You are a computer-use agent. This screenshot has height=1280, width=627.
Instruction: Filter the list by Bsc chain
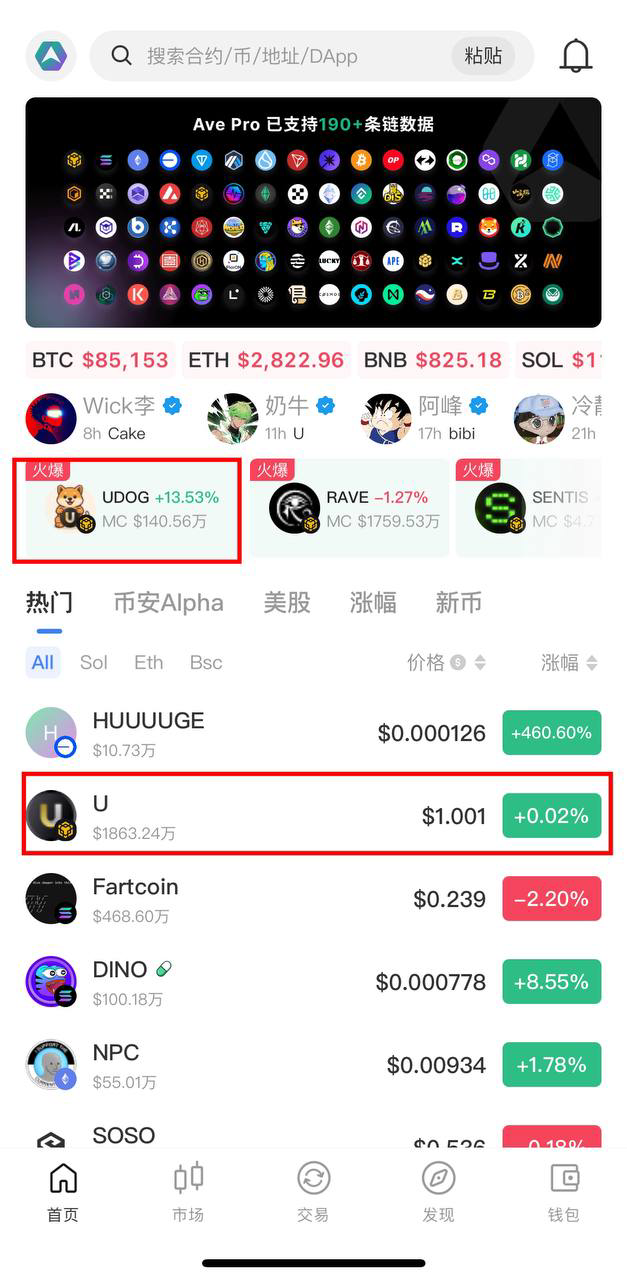(206, 662)
